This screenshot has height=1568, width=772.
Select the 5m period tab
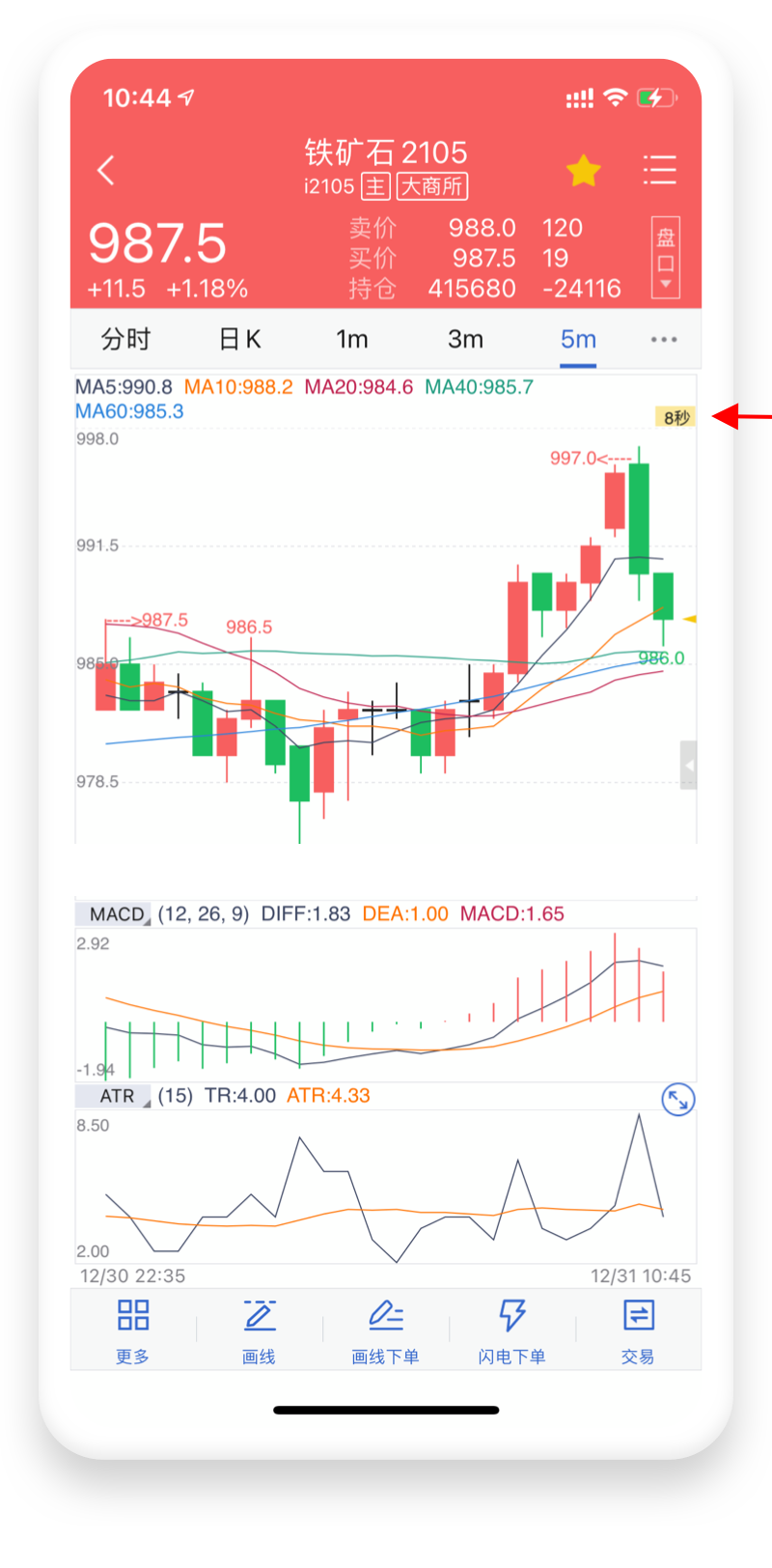(578, 339)
